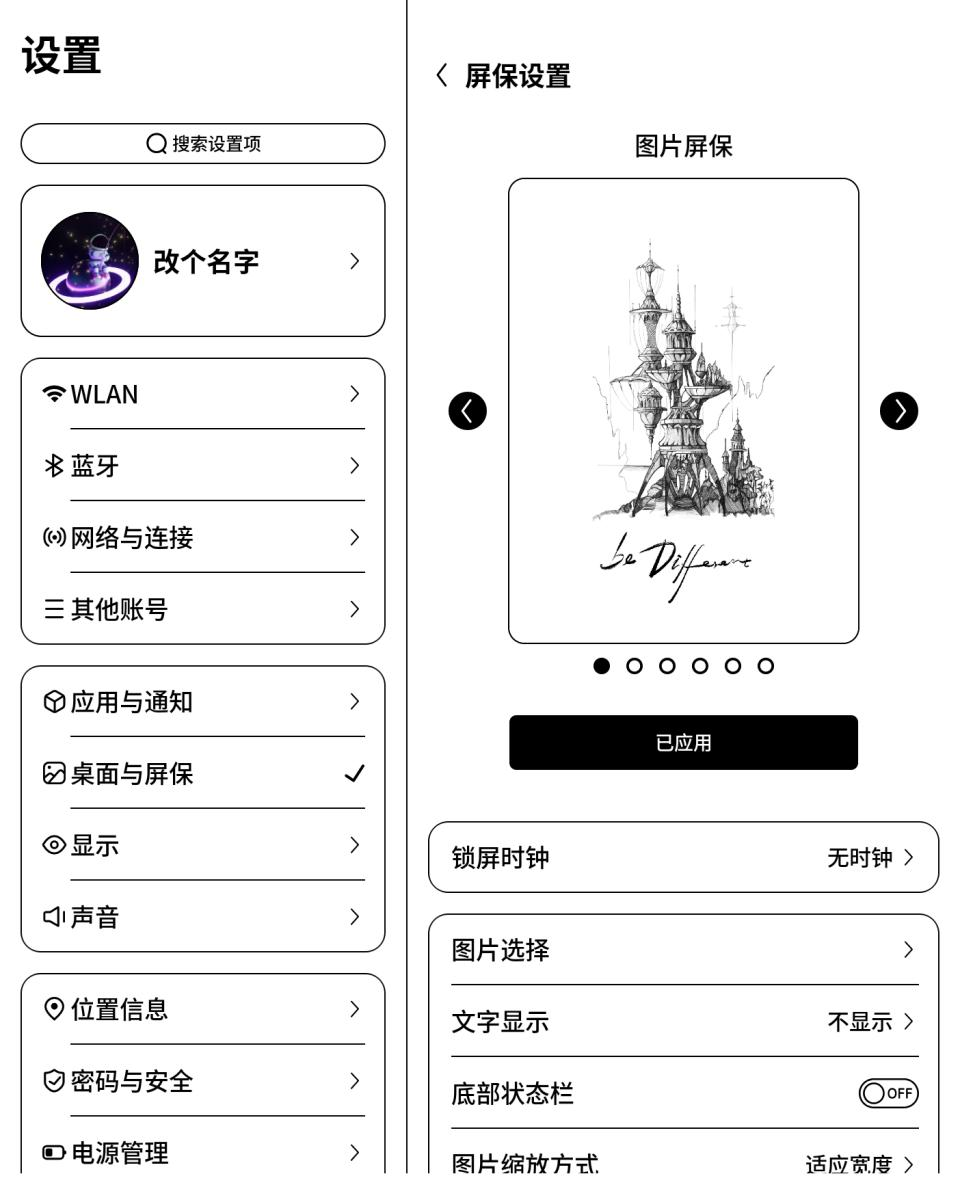Image resolution: width=960 pixels, height=1177 pixels.
Task: Open 位置信息
Action: [203, 1010]
